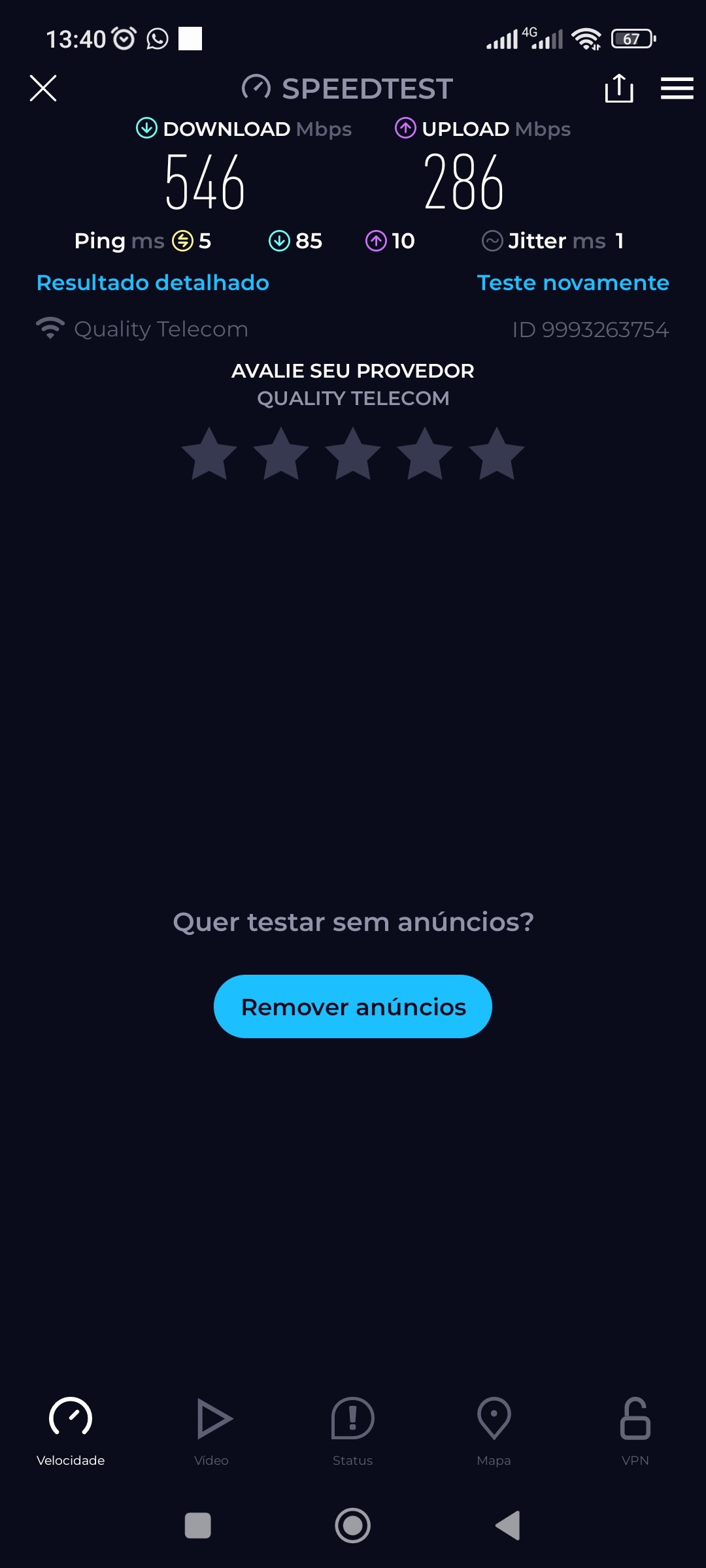This screenshot has height=1568, width=706.
Task: Go back using system back button
Action: 509,1526
